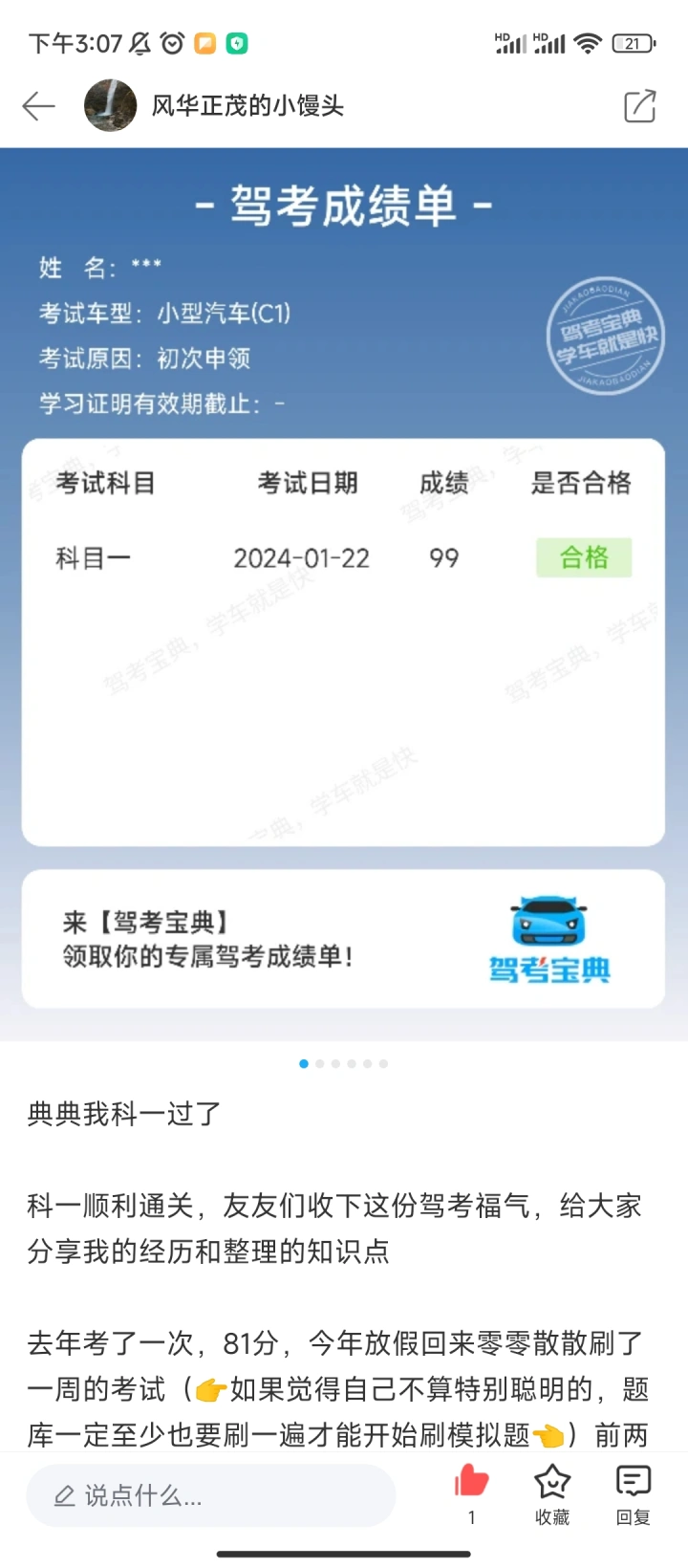
Task: Save the post with the 收藏 star
Action: (552, 1494)
